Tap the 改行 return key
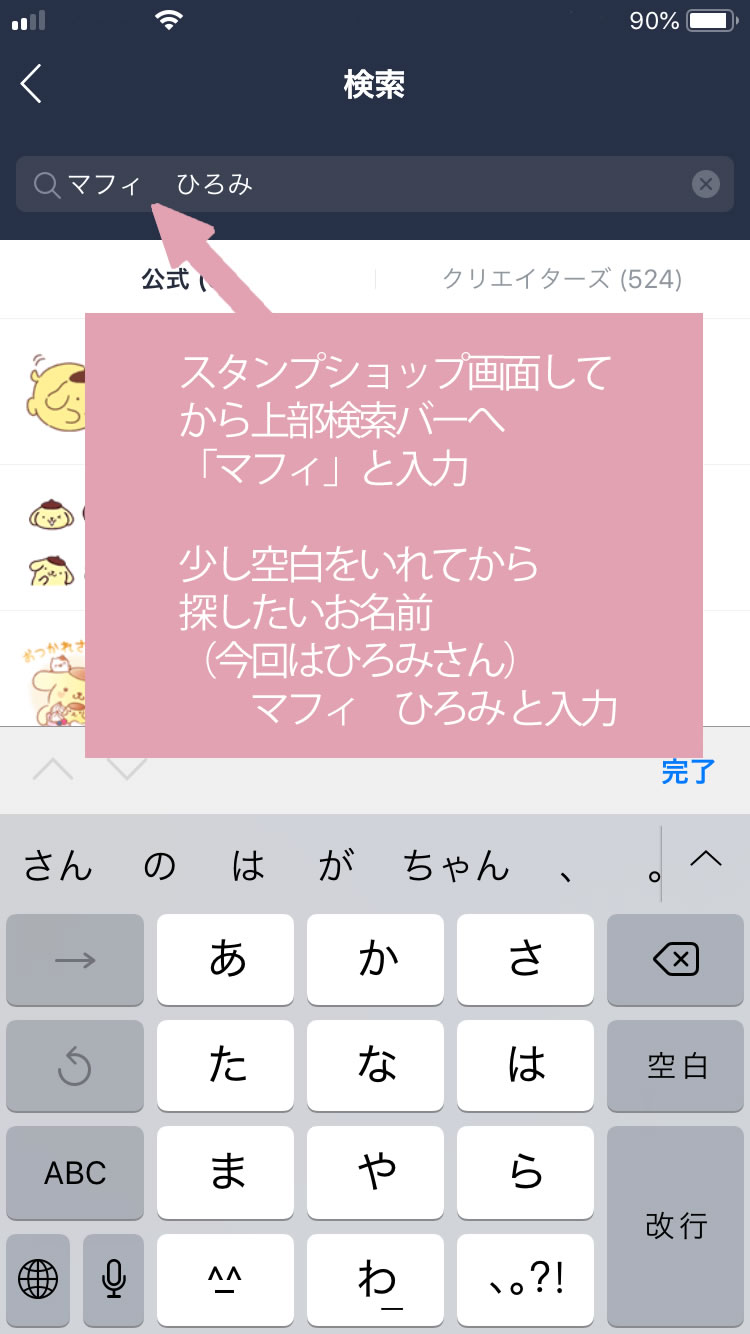The image size is (750, 1334). [x=675, y=1224]
